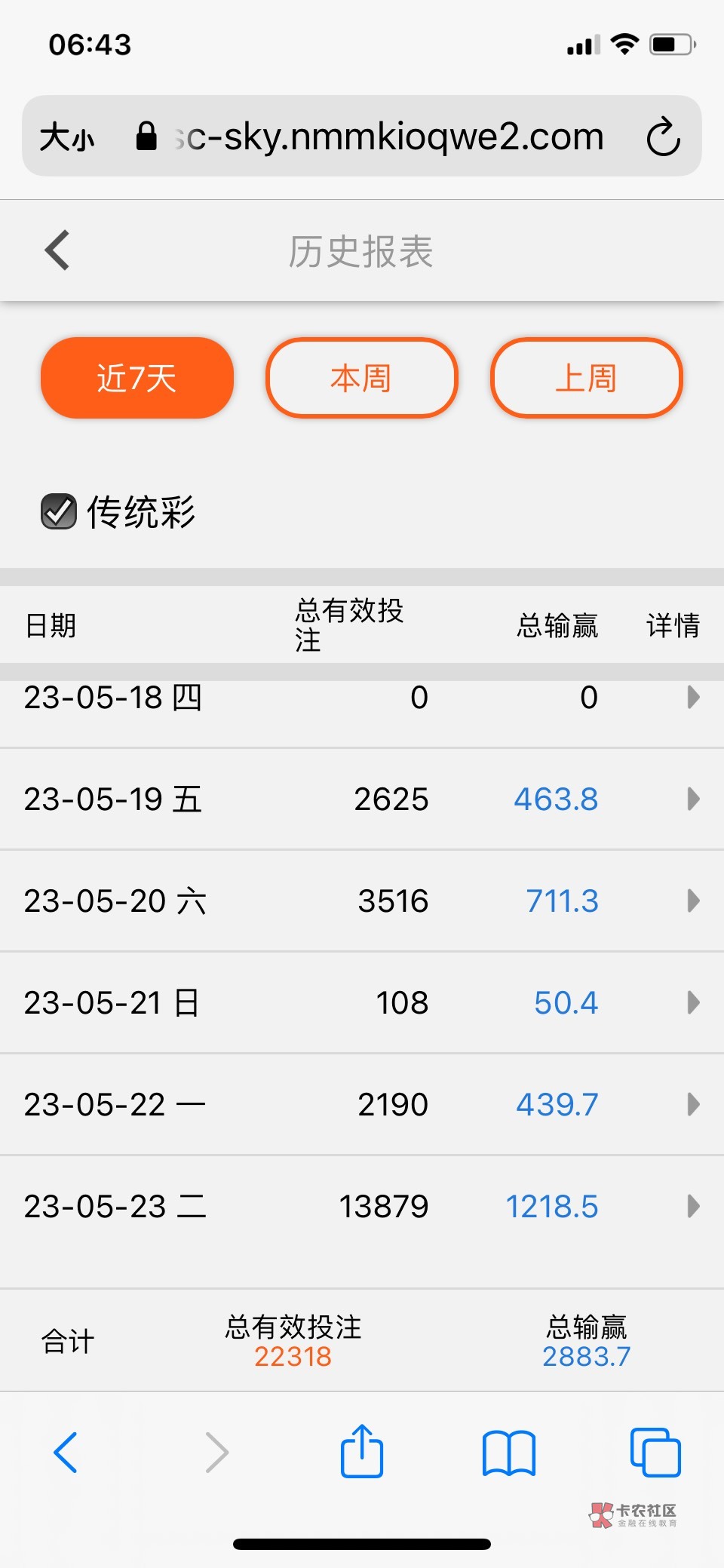Screen dimensions: 724x1568
Task: Open details for 23-05-19
Action: pyautogui.click(x=693, y=799)
